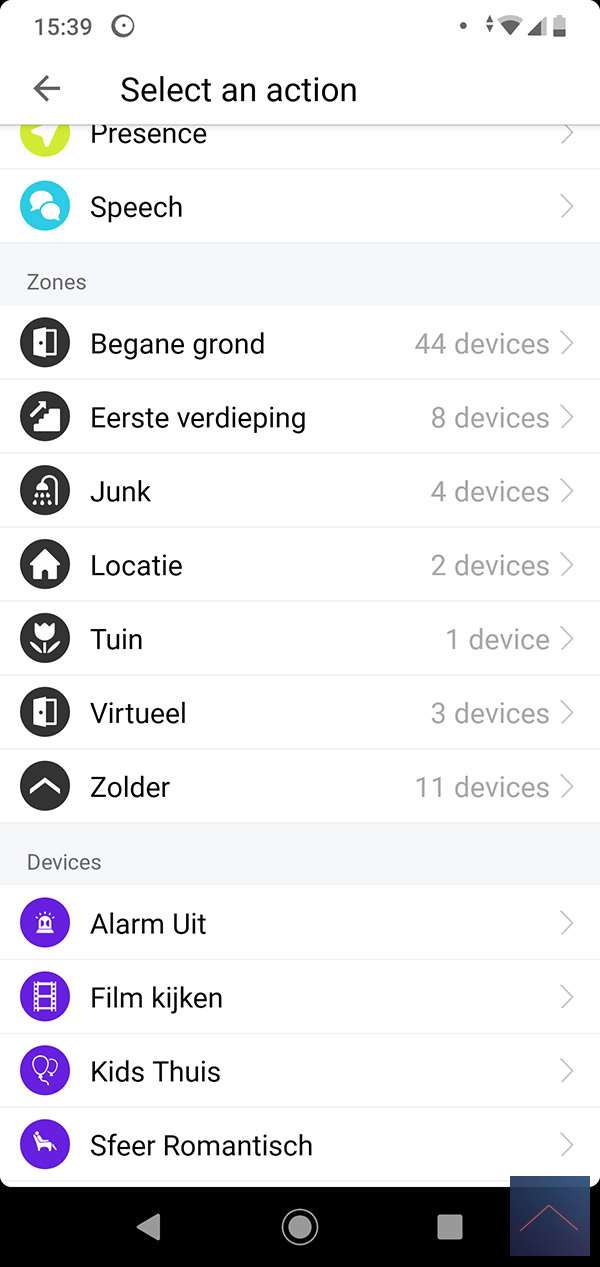600x1267 pixels.
Task: Open the Speech action
Action: click(x=300, y=207)
